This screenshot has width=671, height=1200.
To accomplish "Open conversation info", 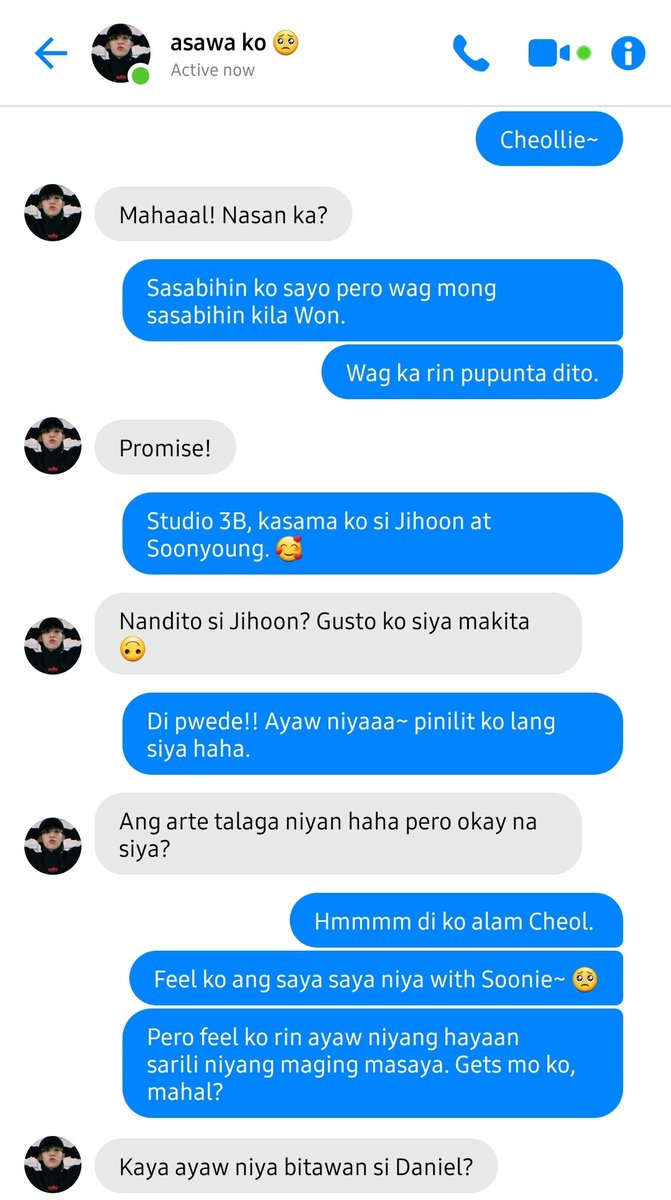I will pyautogui.click(x=628, y=53).
